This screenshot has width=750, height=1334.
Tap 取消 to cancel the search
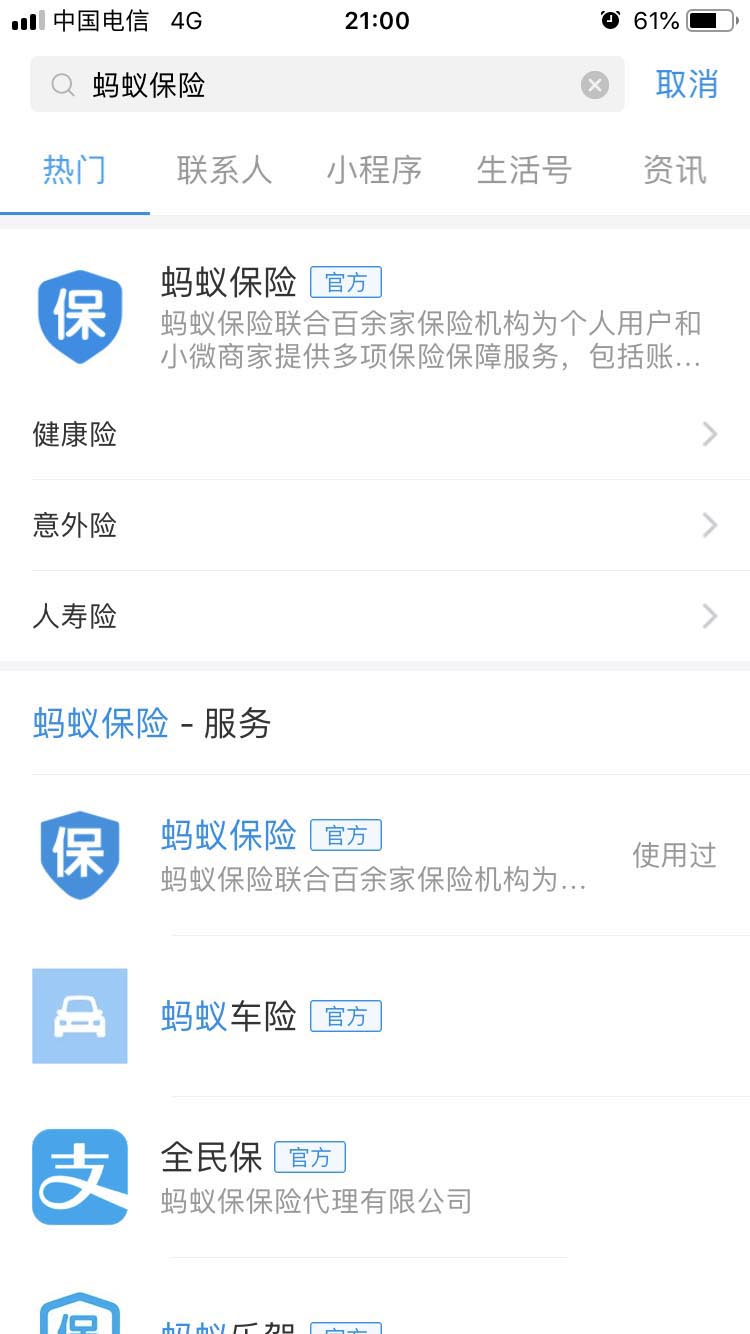coord(686,85)
